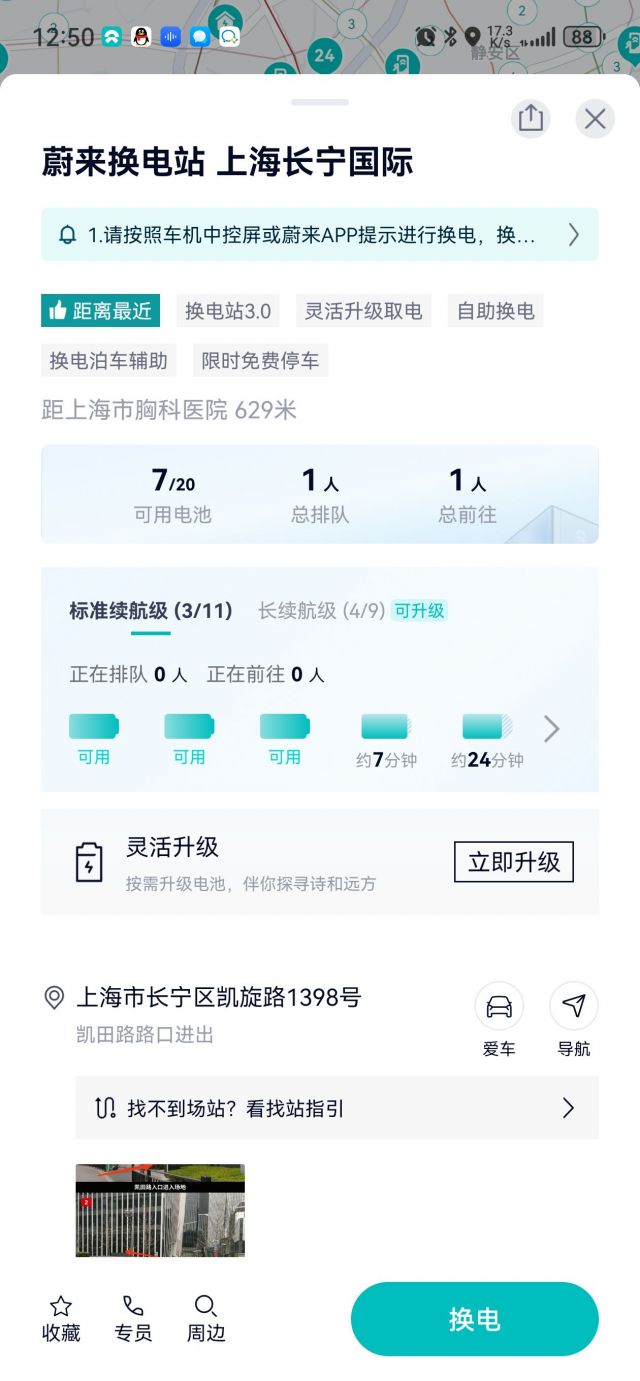Open the 找不到场站 station guide
The width and height of the screenshot is (640, 1381).
coord(337,1108)
